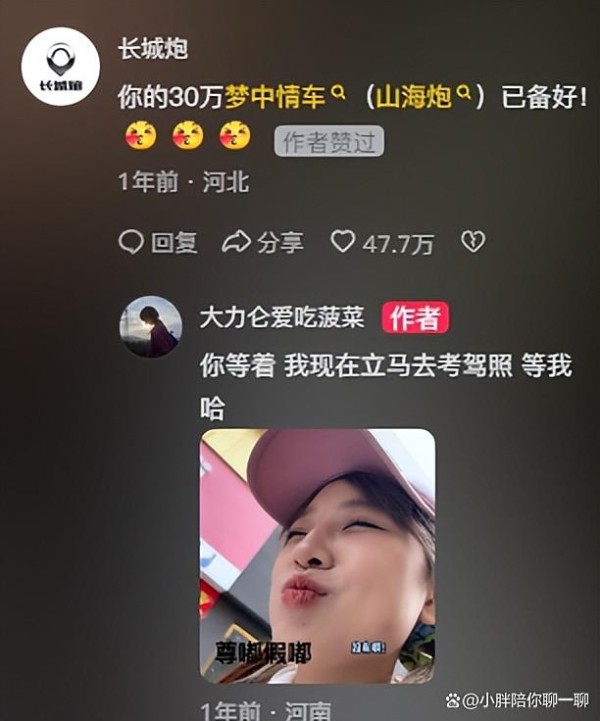Dislike 长城炮's comment with broken heart

(x=472, y=242)
